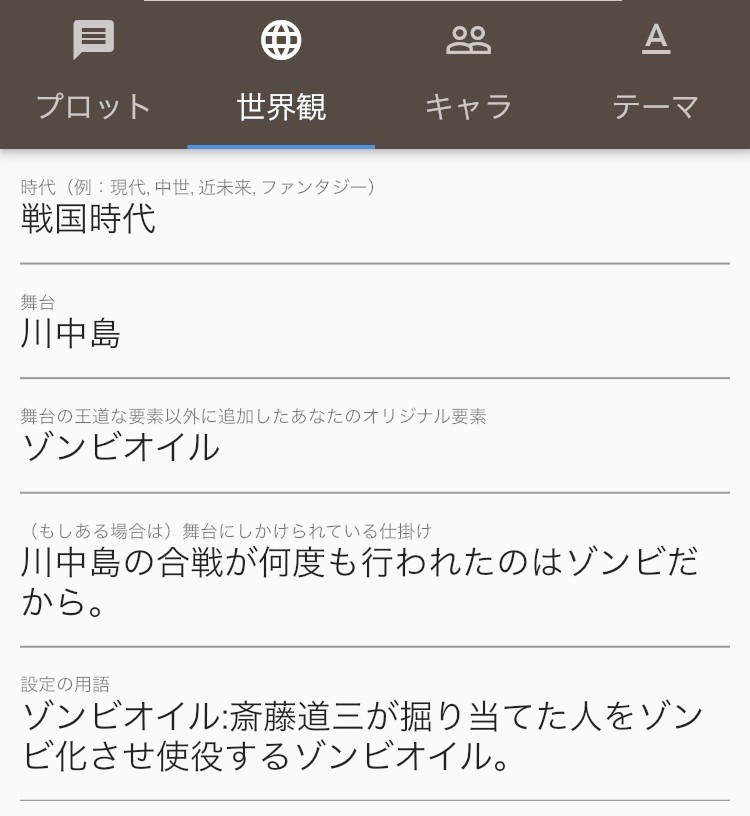The width and height of the screenshot is (750, 816).
Task: Open the キャラ tab
Action: 468,75
